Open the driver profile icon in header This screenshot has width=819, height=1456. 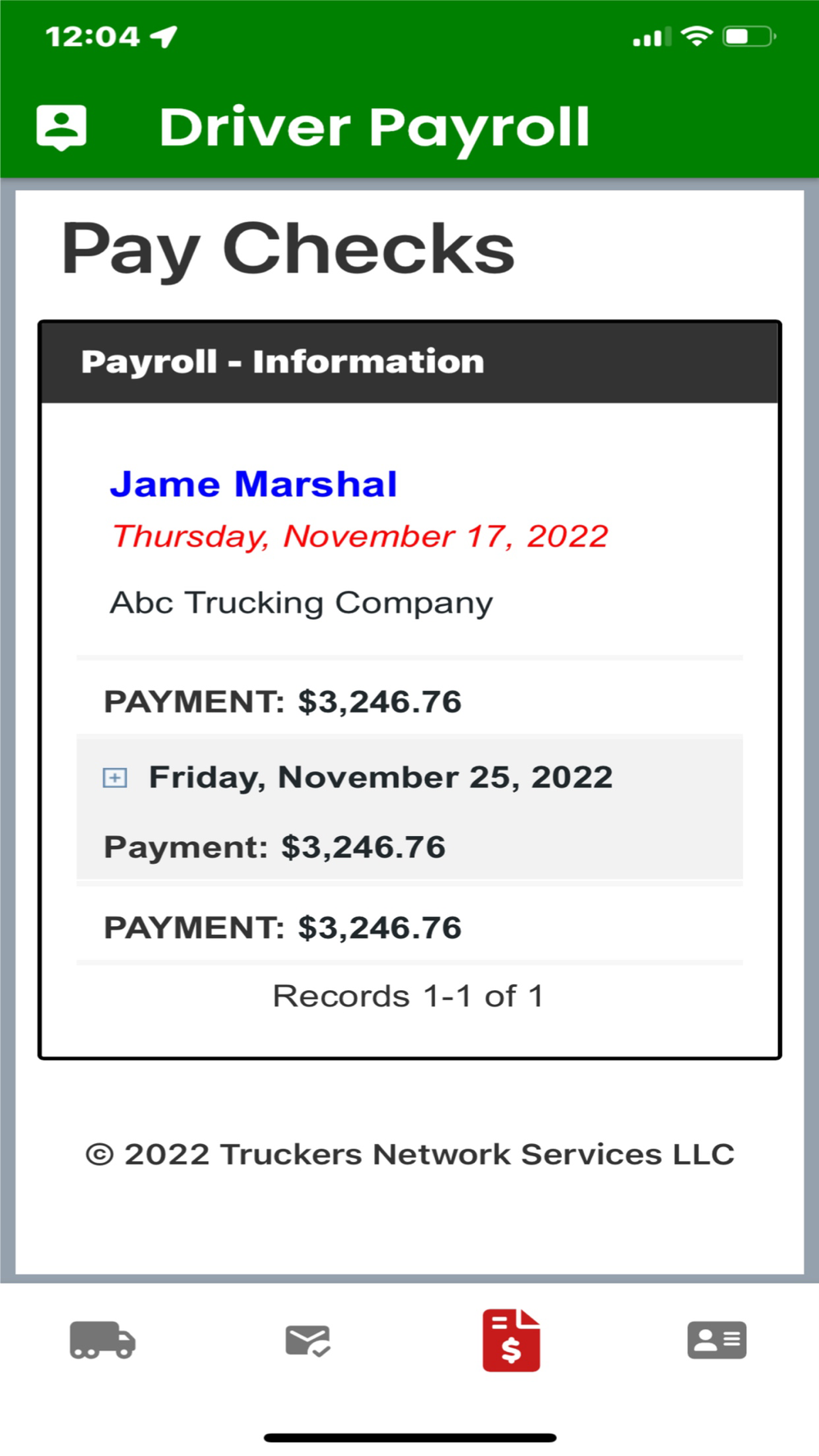click(x=61, y=127)
